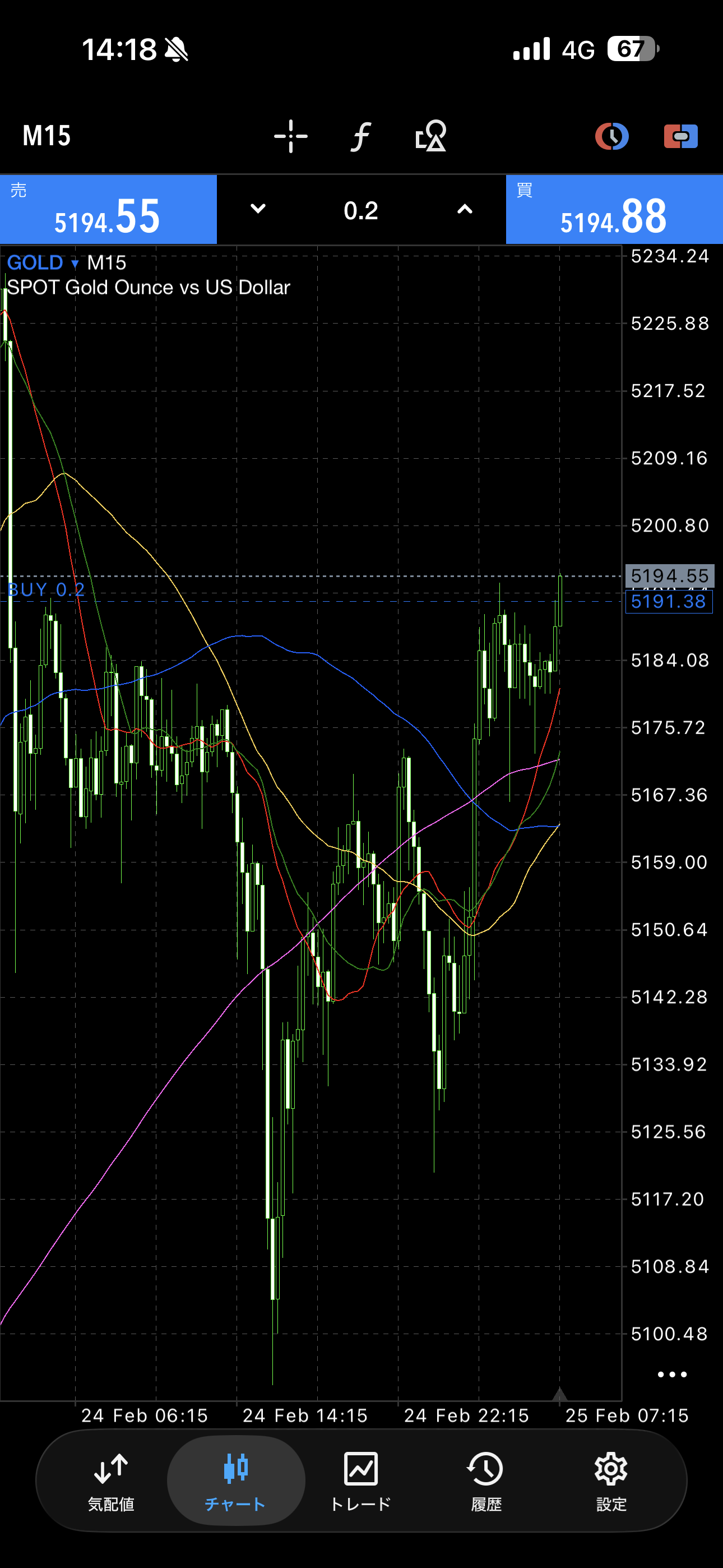
Task: Open the three-dot chart menu
Action: (672, 1375)
